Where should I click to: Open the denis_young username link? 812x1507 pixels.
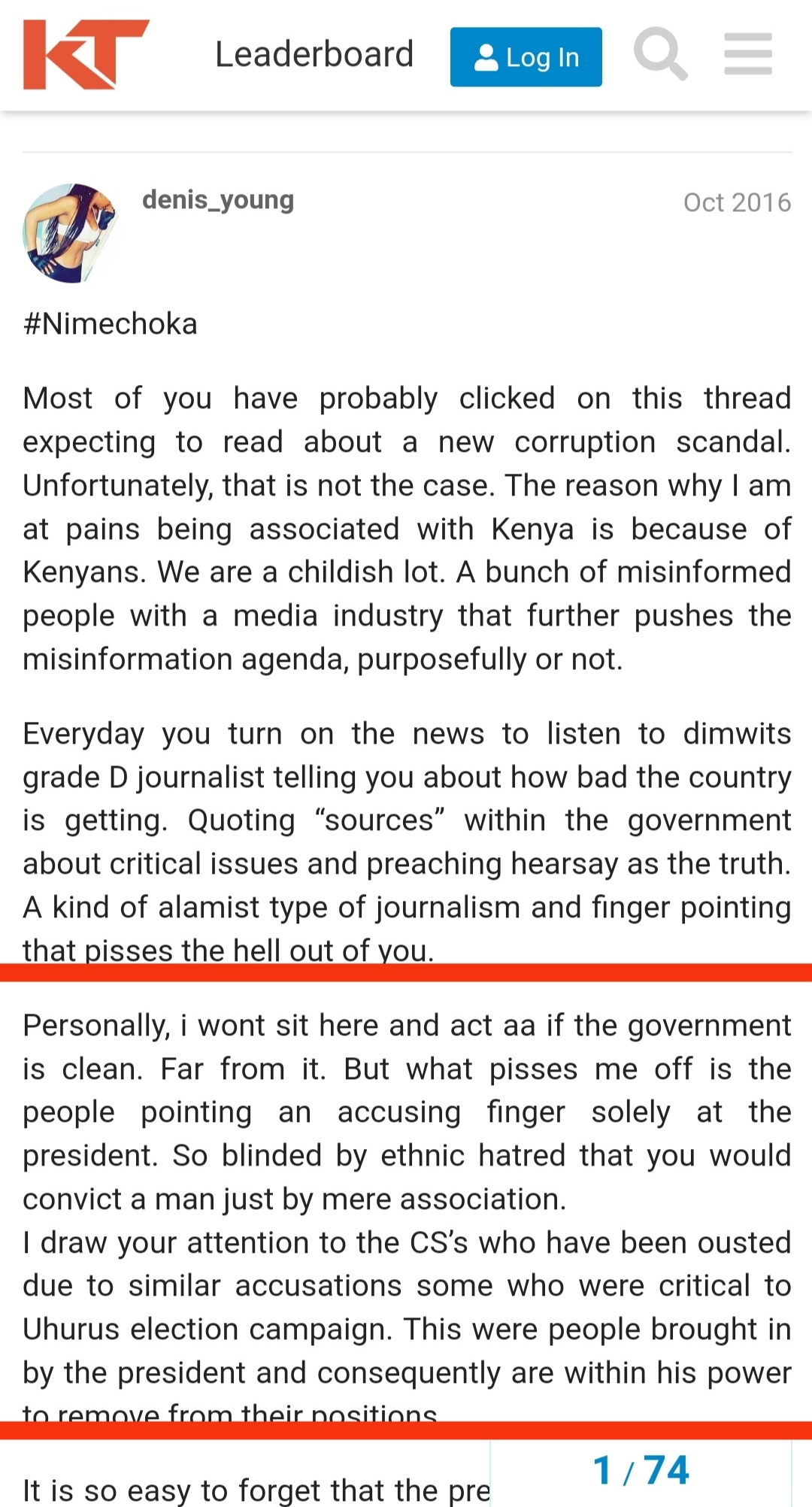tap(218, 200)
